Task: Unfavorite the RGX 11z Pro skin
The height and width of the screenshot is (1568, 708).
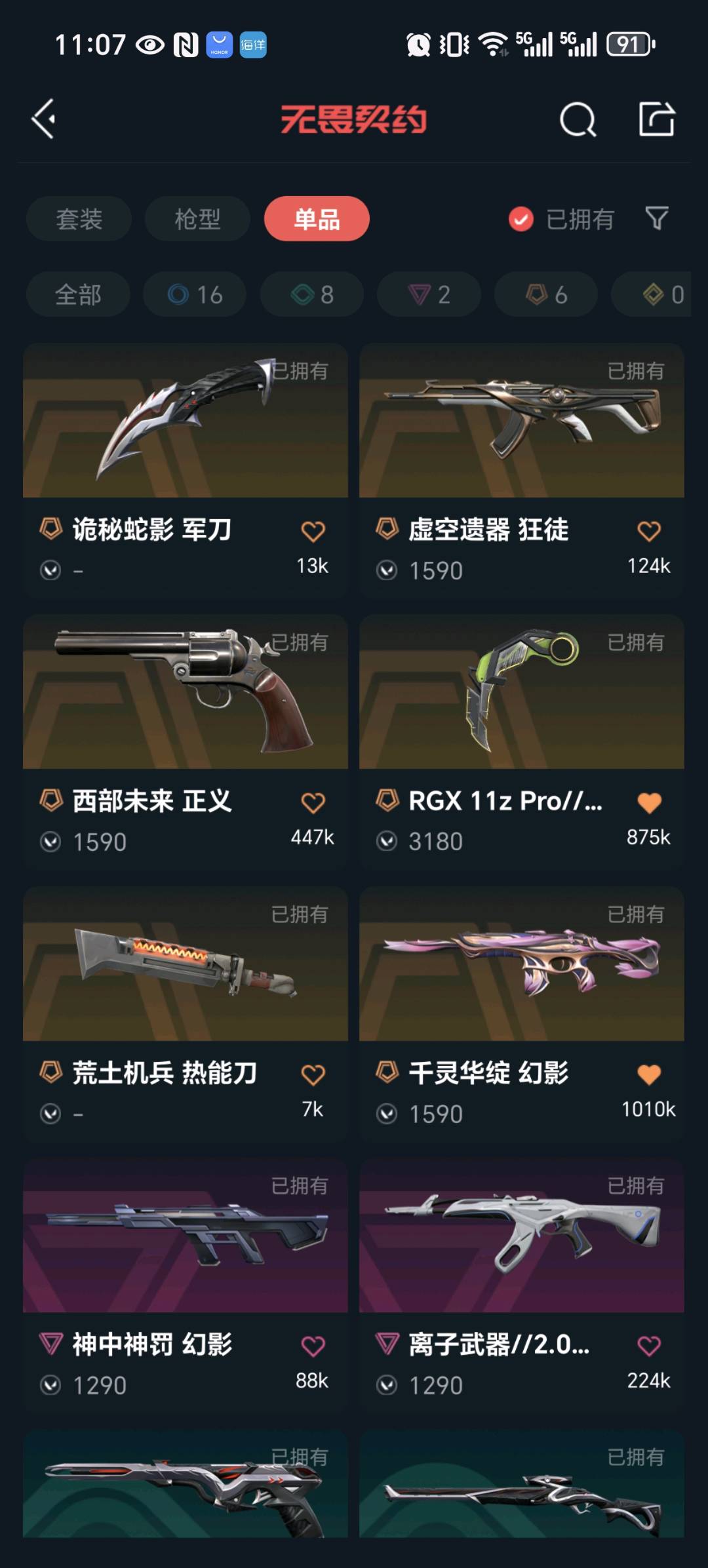Action: tap(650, 801)
